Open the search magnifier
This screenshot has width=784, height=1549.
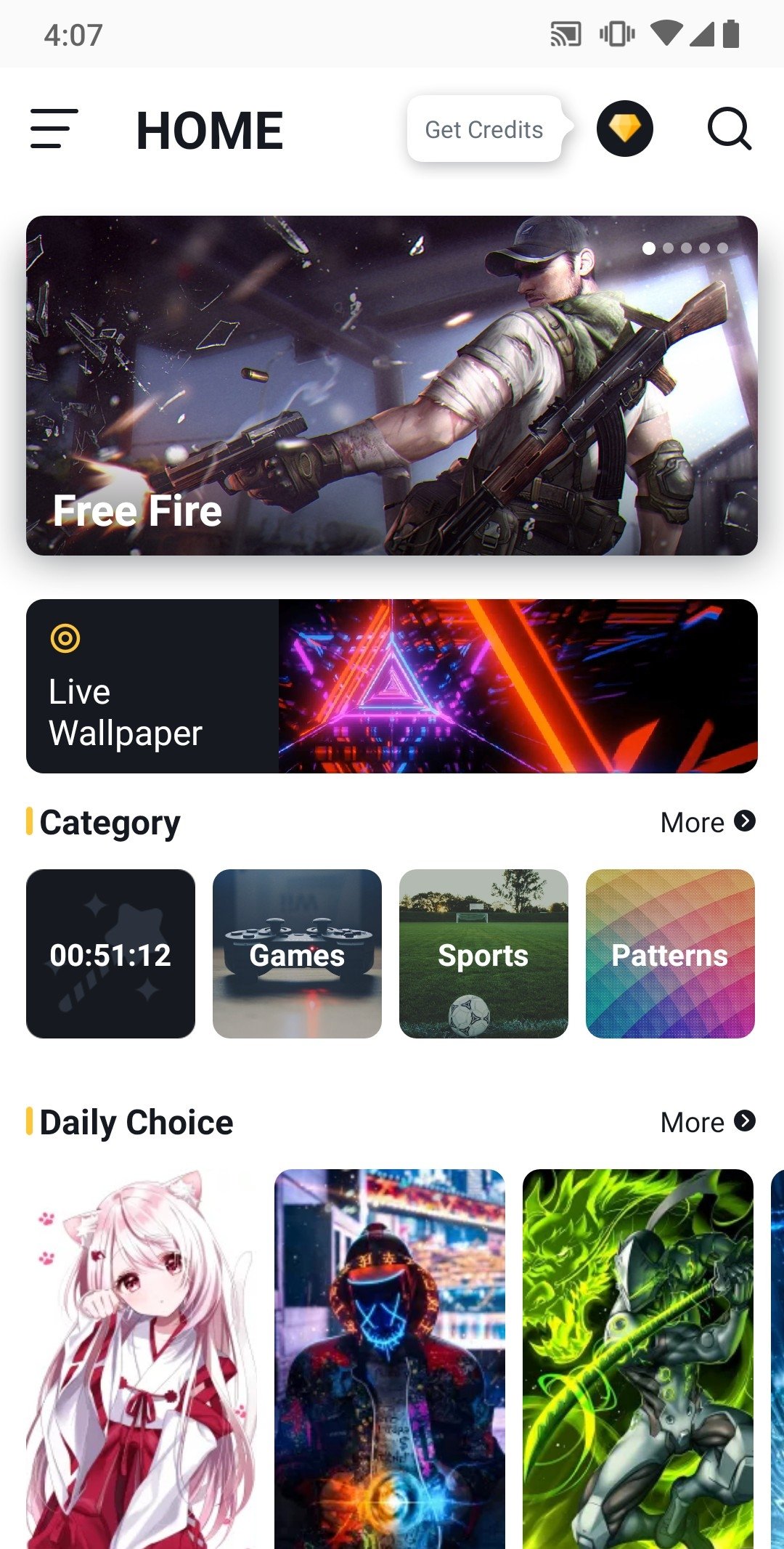tap(729, 129)
